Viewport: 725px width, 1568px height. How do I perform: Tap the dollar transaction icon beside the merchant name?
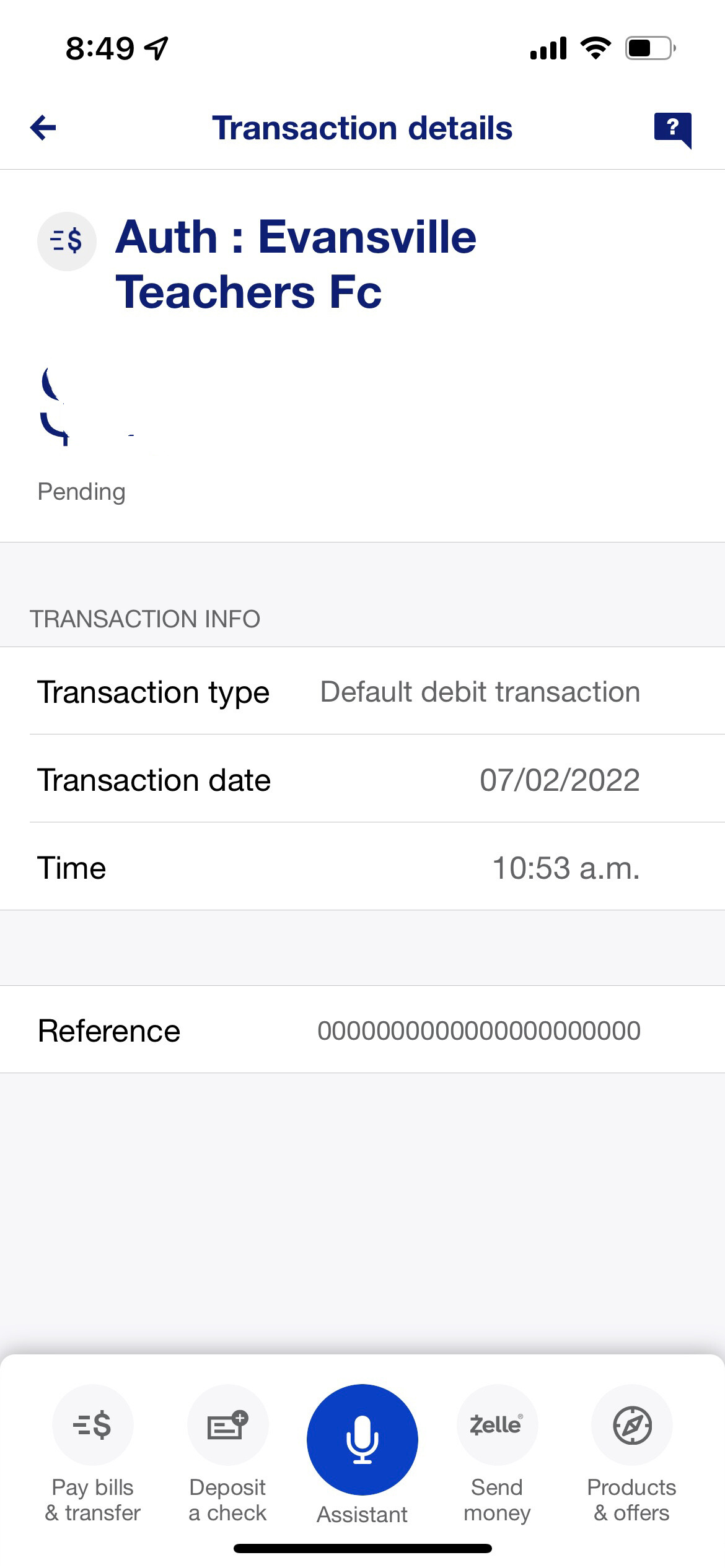click(x=65, y=241)
